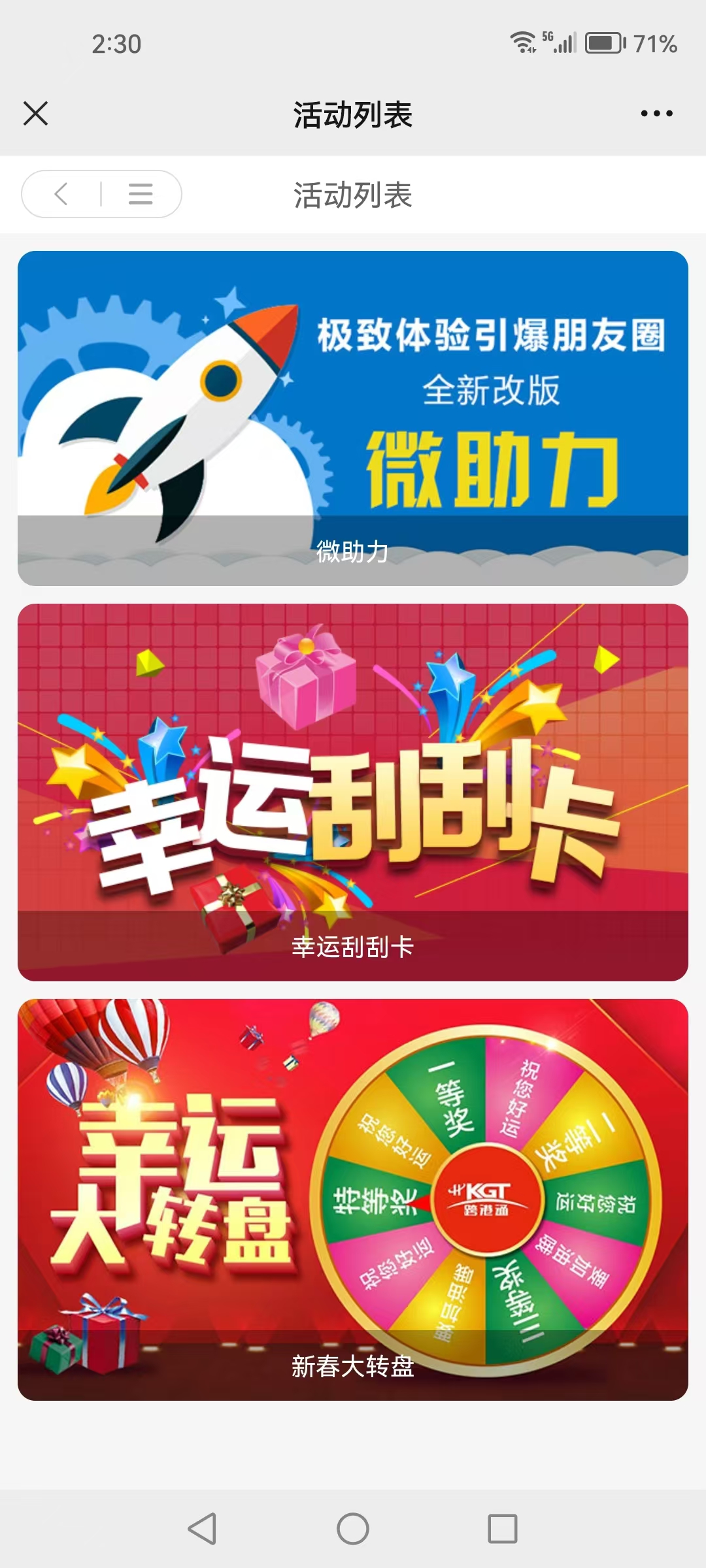Tap the system home button

(x=353, y=1529)
